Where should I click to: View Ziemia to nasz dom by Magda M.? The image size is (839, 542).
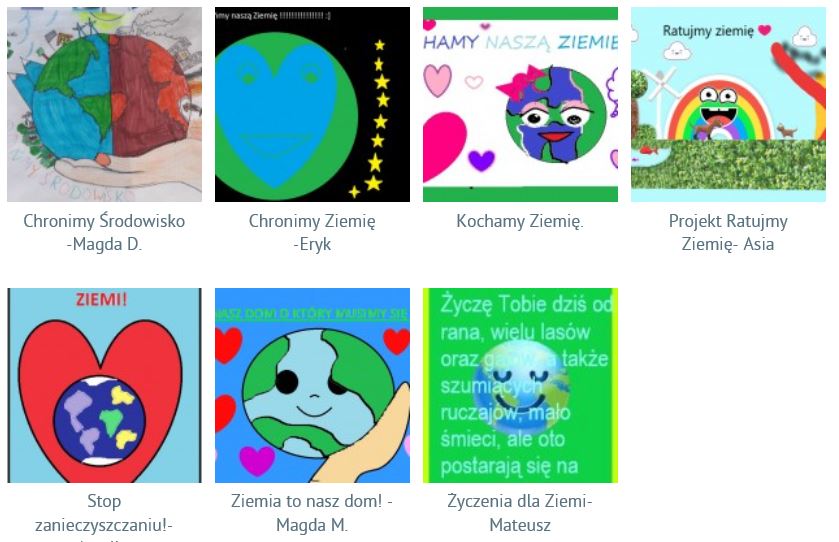point(312,386)
